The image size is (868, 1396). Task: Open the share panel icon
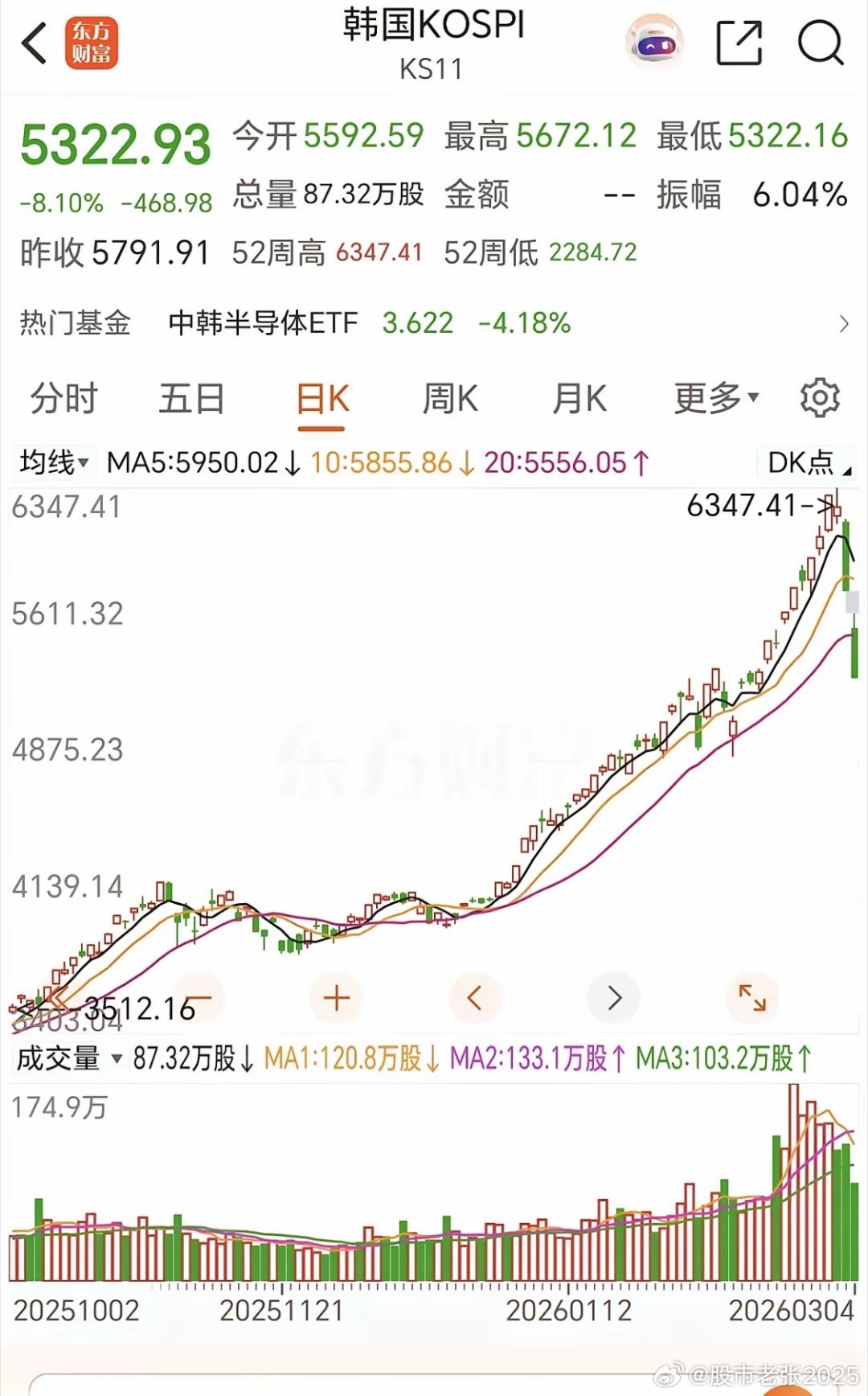tap(739, 42)
